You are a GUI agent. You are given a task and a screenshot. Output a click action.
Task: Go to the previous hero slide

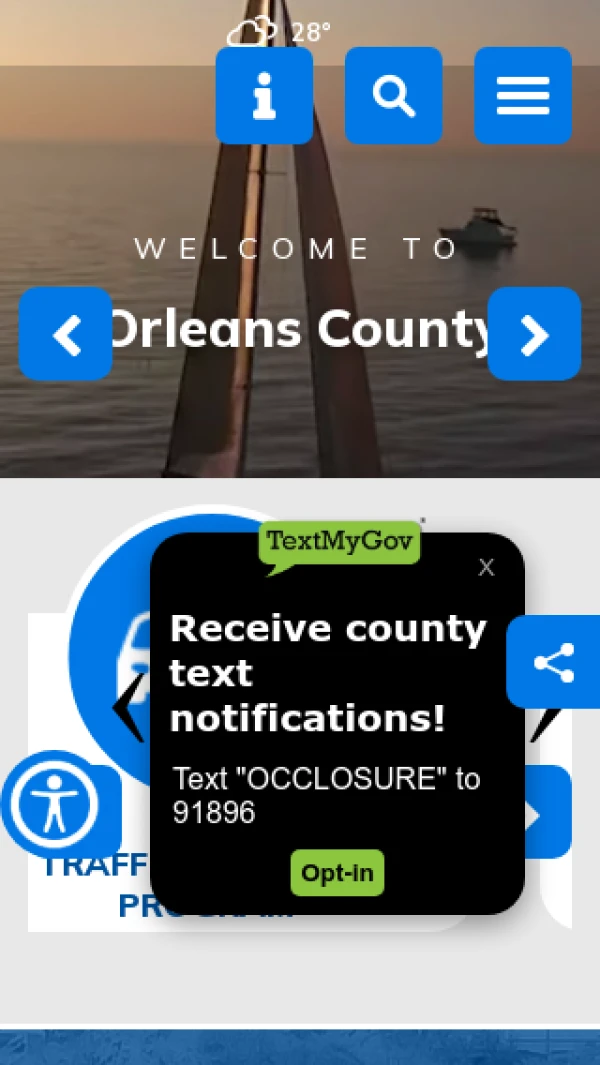click(66, 334)
